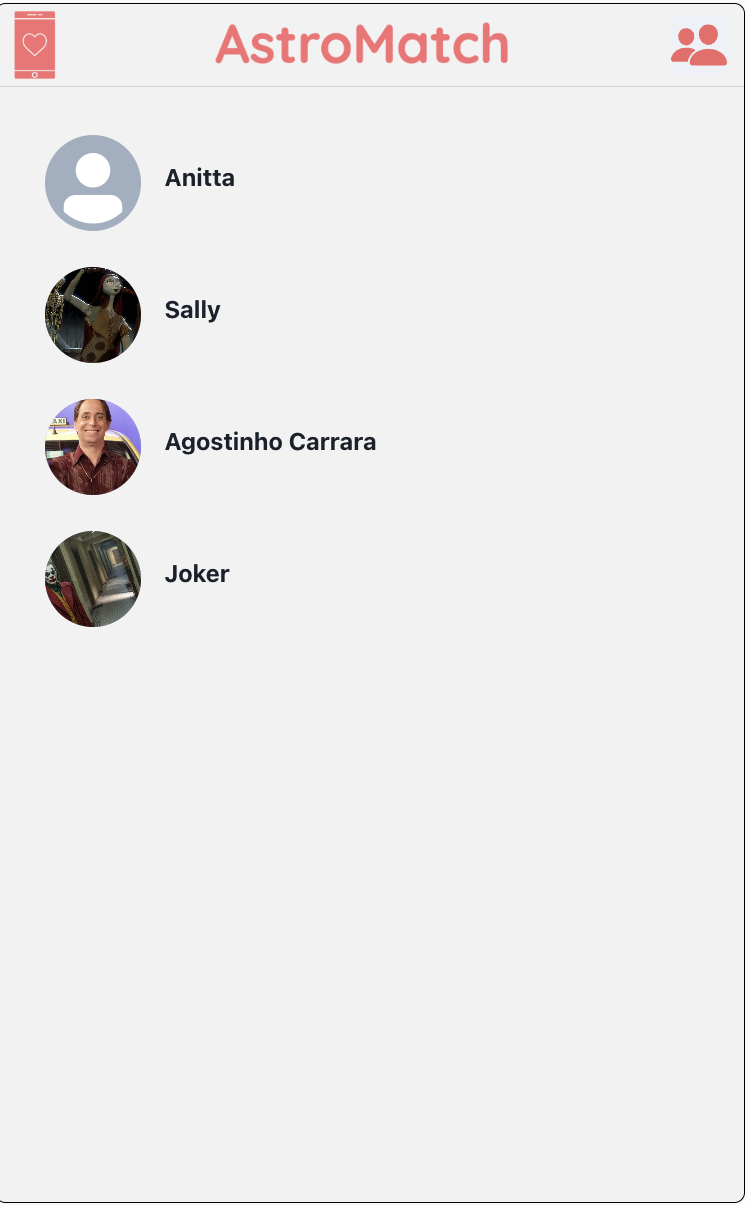Image resolution: width=752 pixels, height=1206 pixels.
Task: Open the matches people icon
Action: 698,45
